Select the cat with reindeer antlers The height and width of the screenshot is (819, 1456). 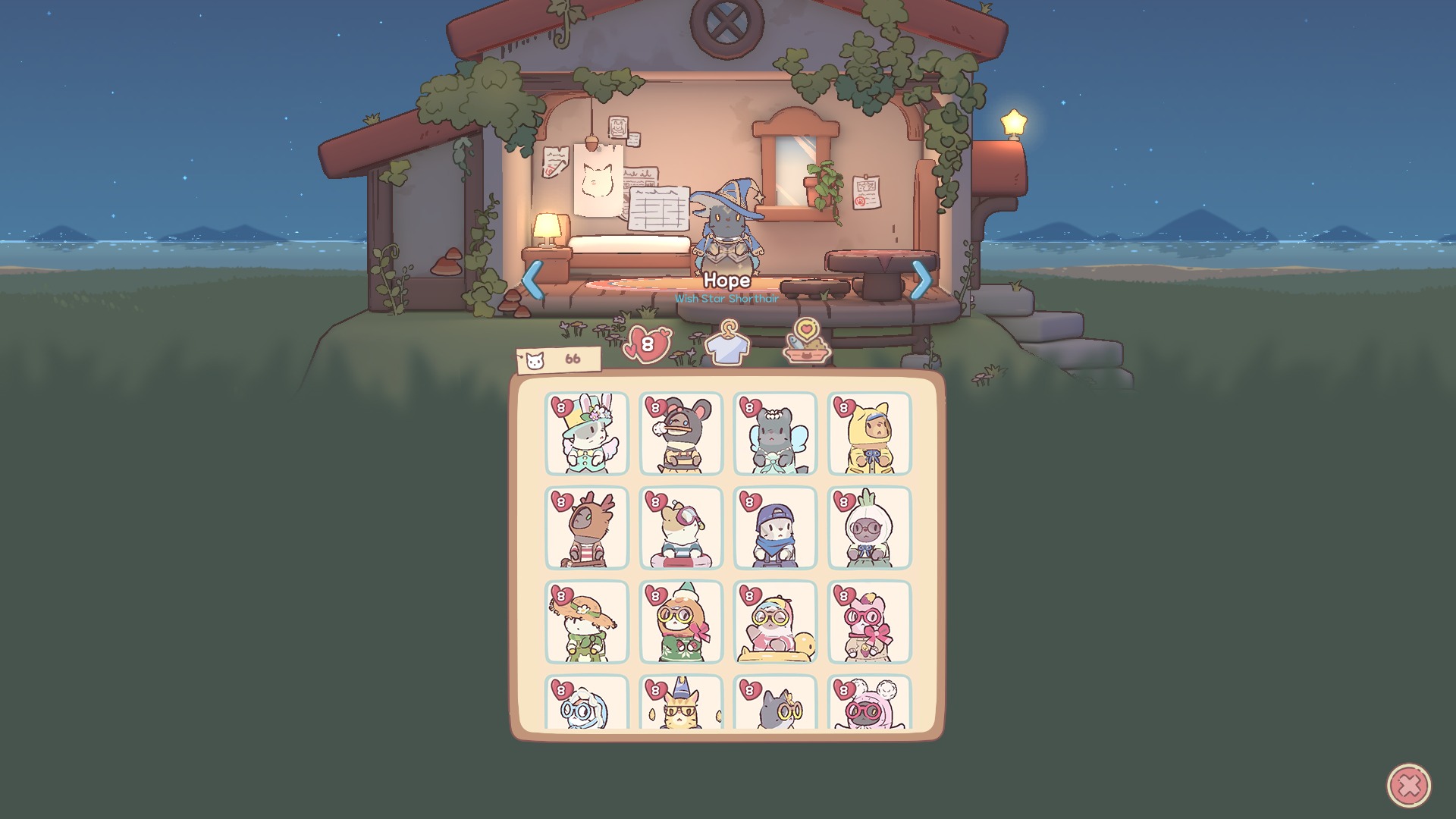(x=587, y=528)
